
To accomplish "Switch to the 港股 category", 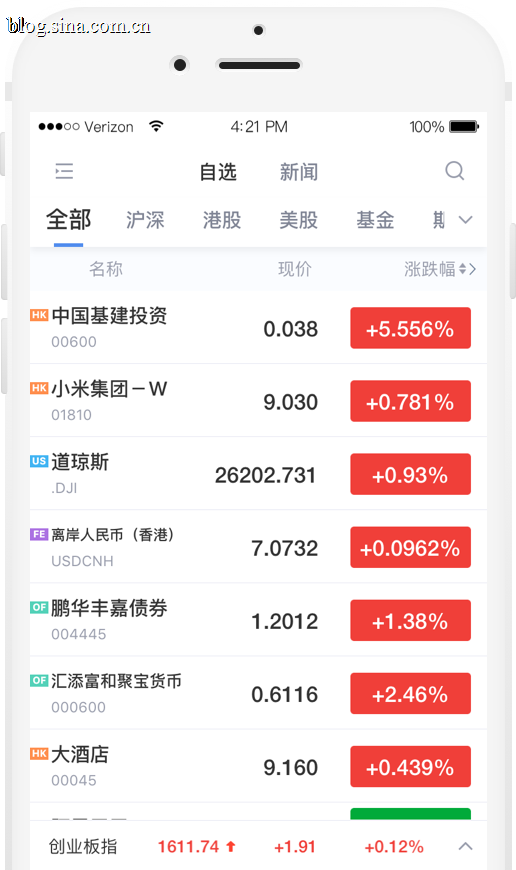I will coord(222,220).
